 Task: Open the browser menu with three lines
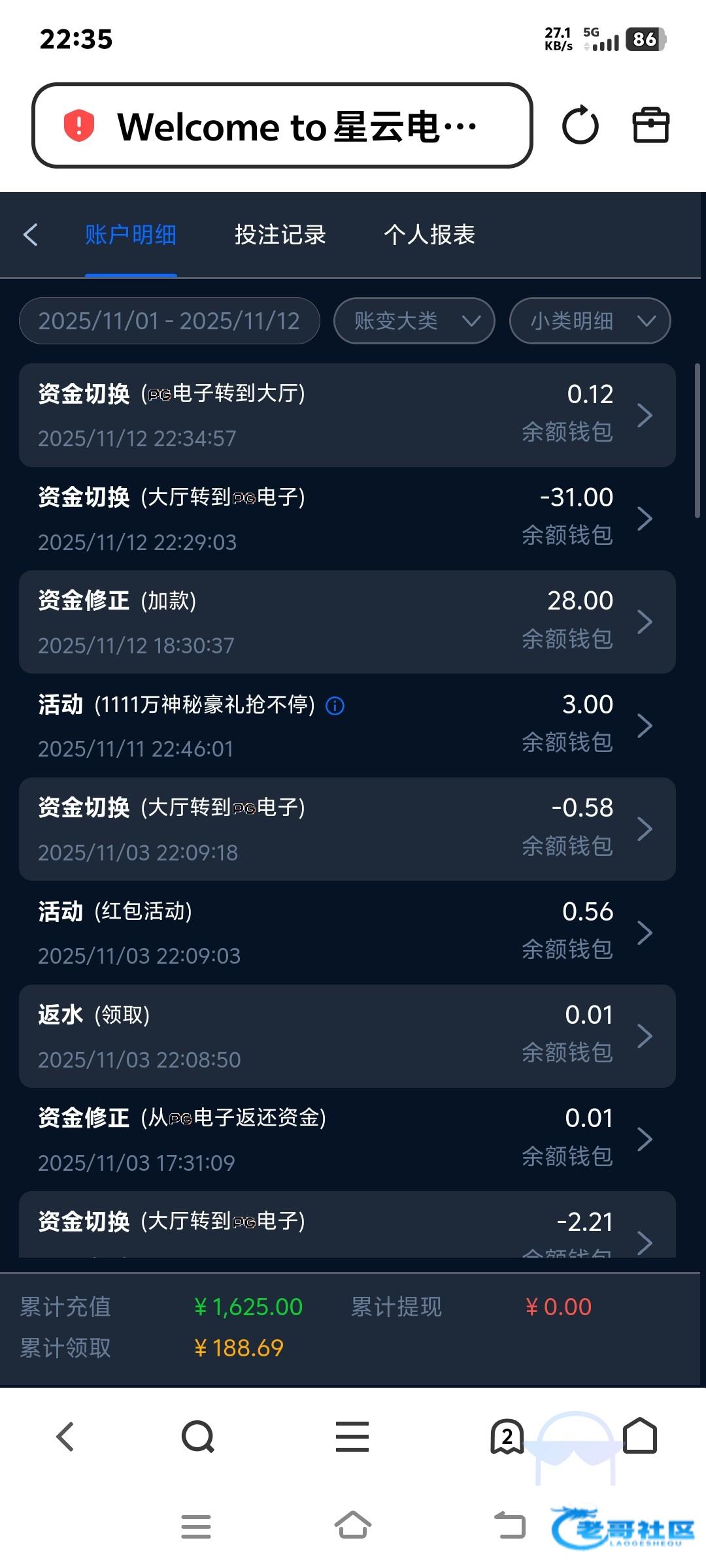coord(352,1437)
